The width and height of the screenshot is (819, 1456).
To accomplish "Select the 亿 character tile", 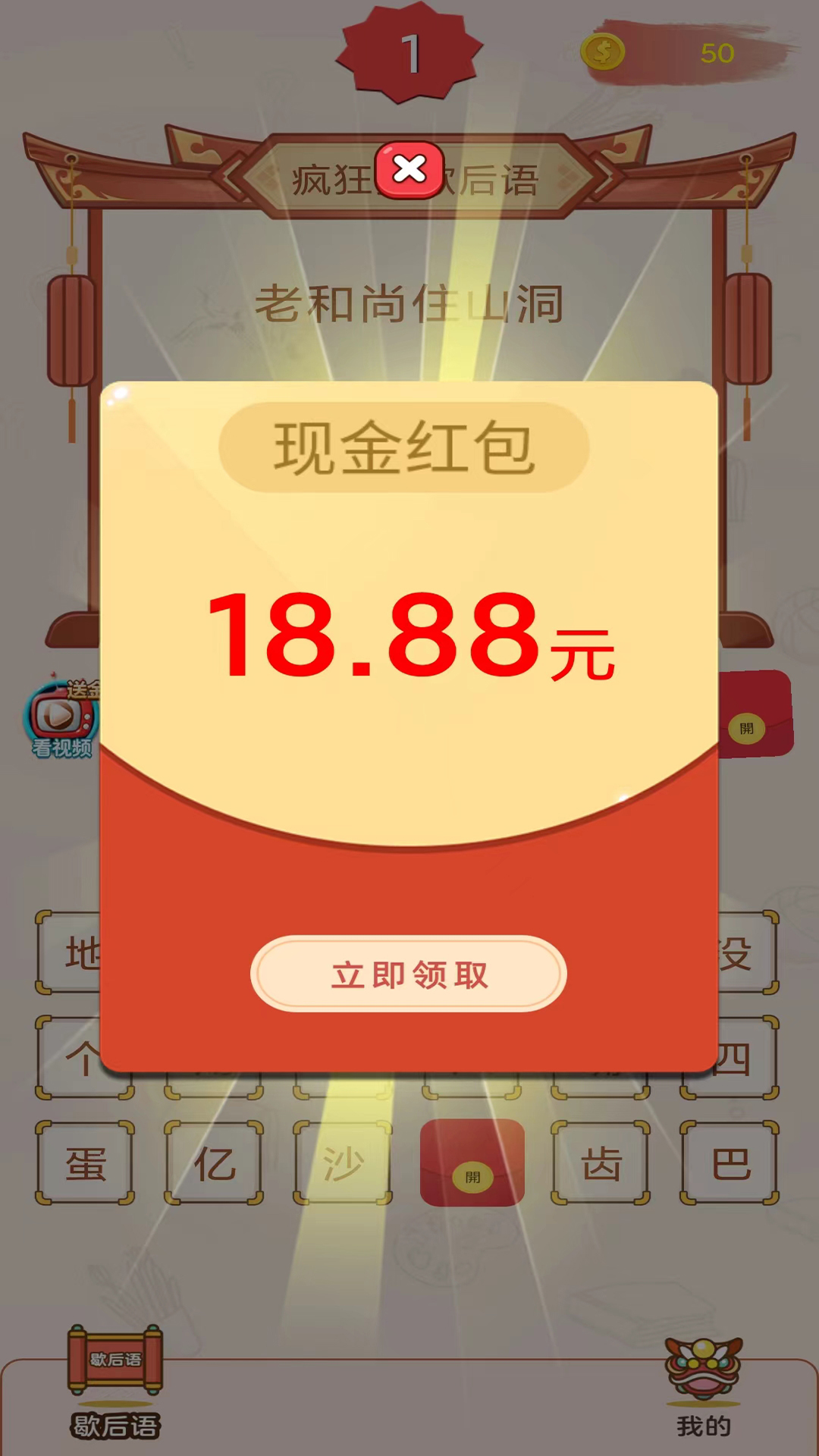I will pos(214,1163).
